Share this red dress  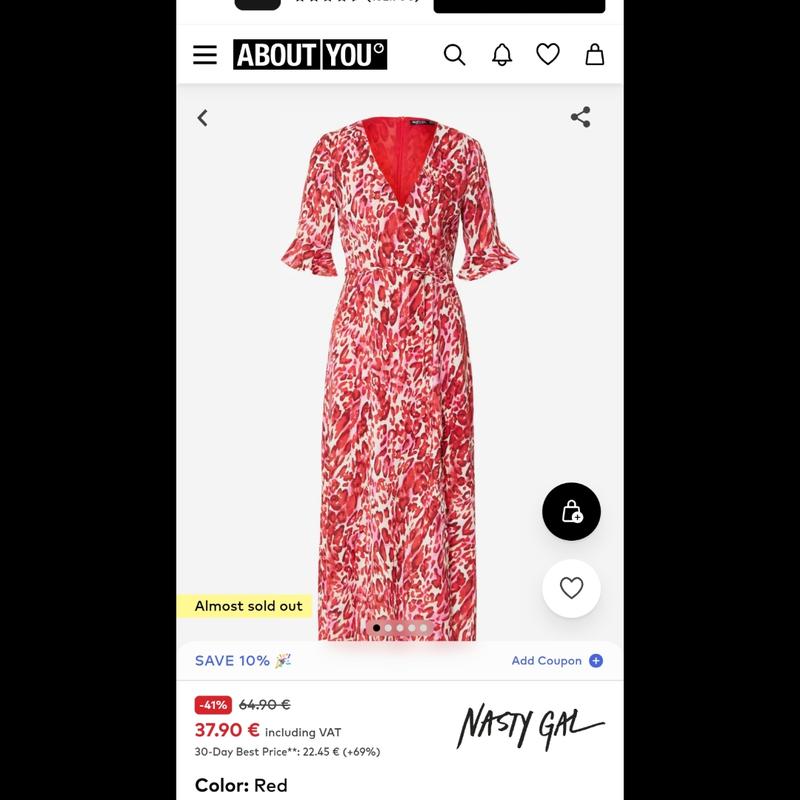pyautogui.click(x=580, y=117)
